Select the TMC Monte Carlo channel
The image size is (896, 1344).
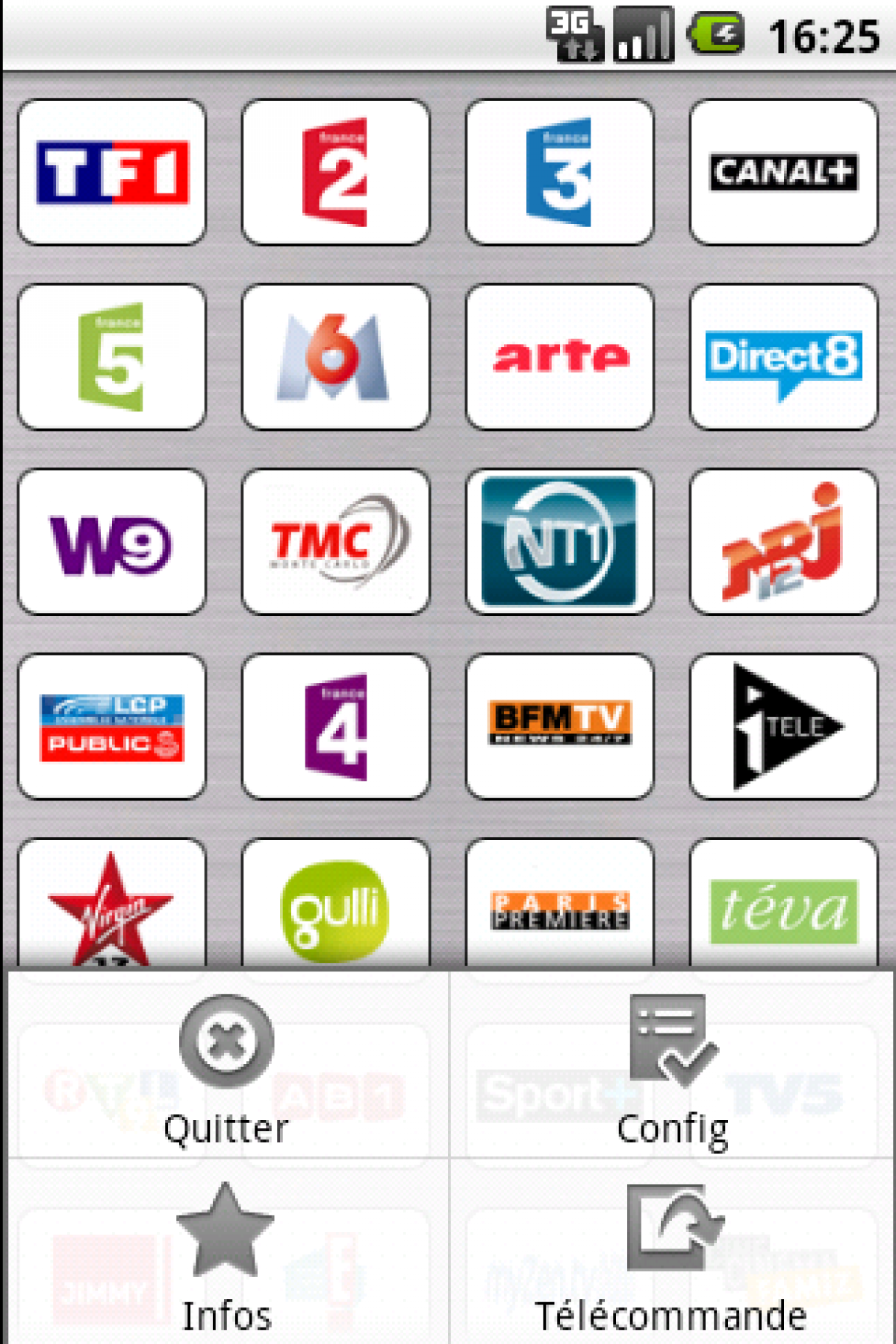tap(336, 541)
